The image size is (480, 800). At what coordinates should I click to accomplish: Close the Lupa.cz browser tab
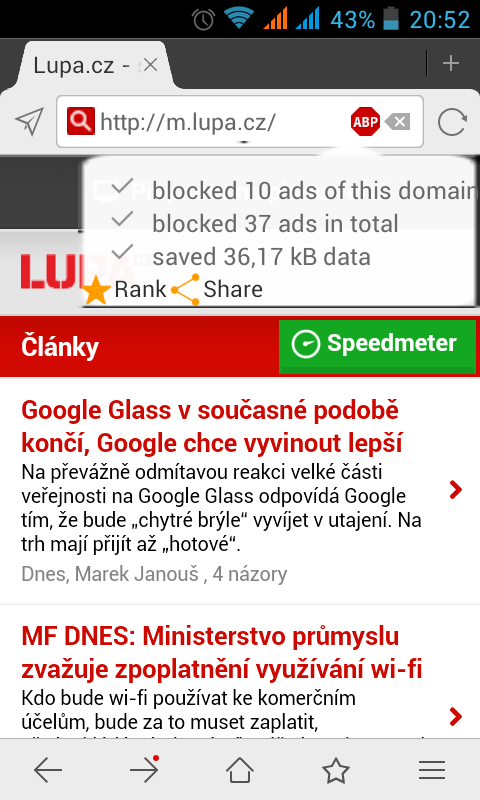tap(150, 65)
